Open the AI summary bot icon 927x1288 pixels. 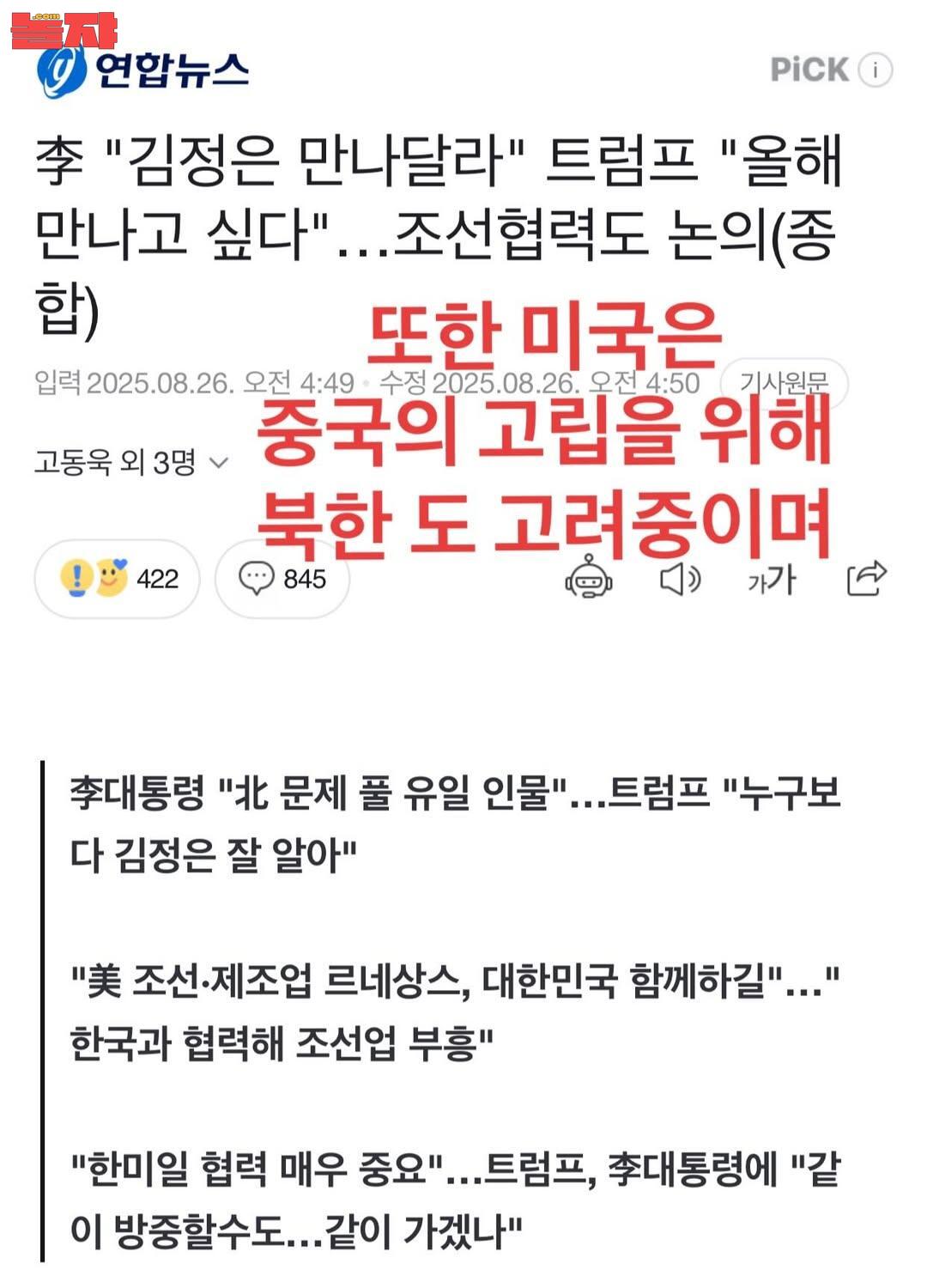(x=588, y=578)
